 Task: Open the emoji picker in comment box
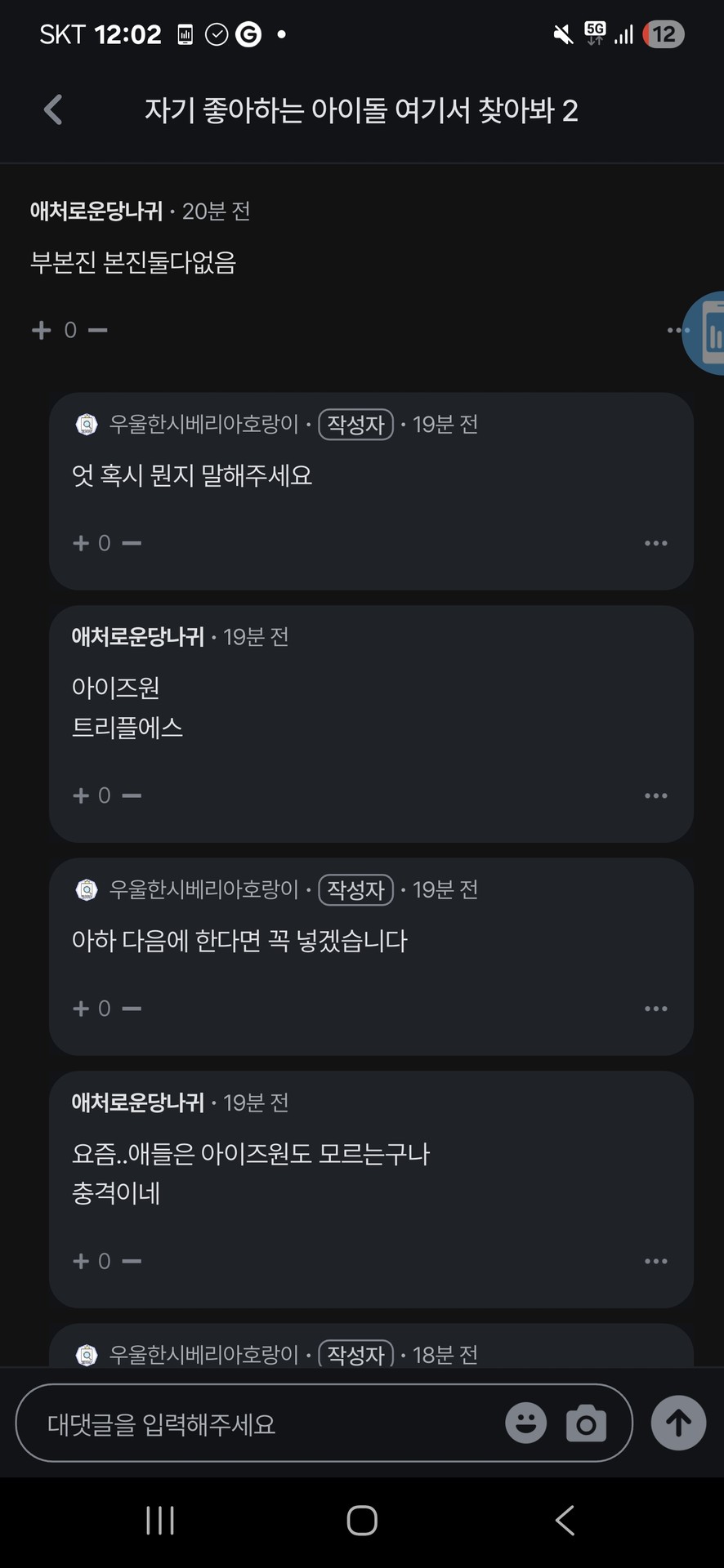point(525,1423)
